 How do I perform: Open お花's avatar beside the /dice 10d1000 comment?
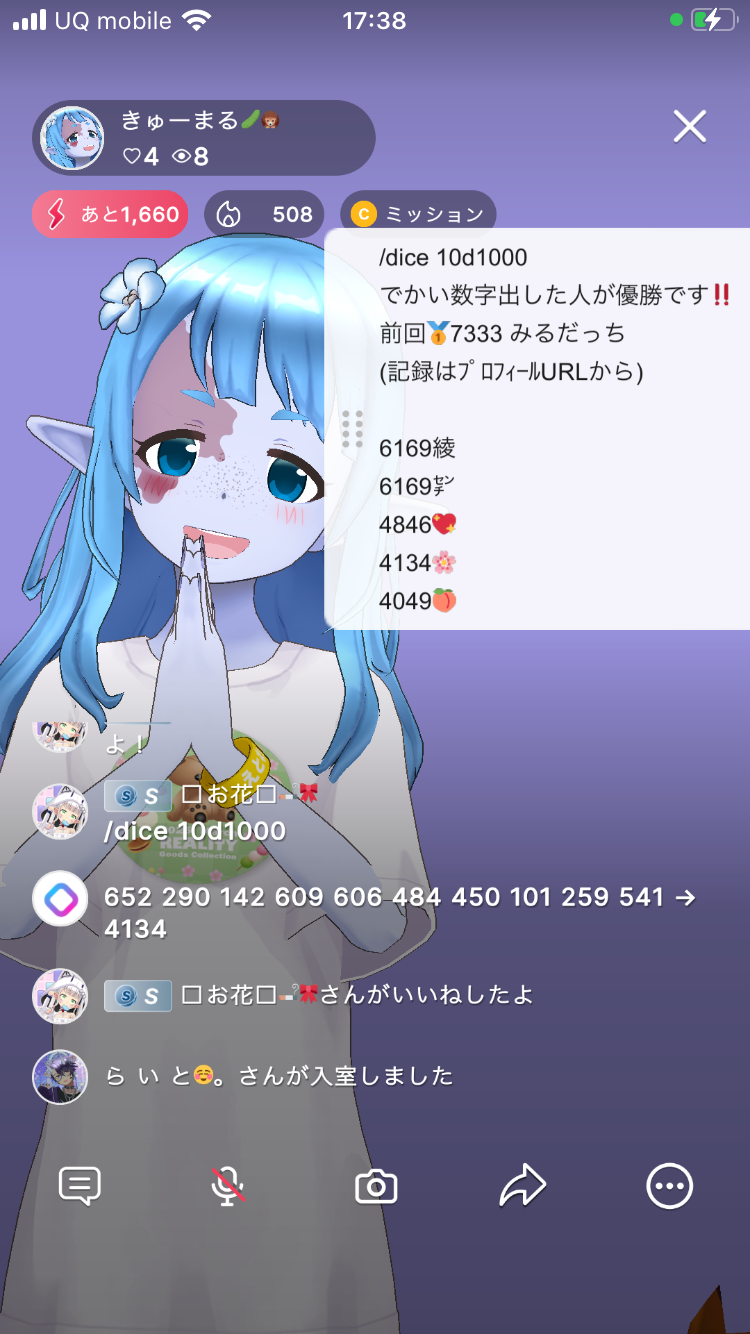point(60,812)
